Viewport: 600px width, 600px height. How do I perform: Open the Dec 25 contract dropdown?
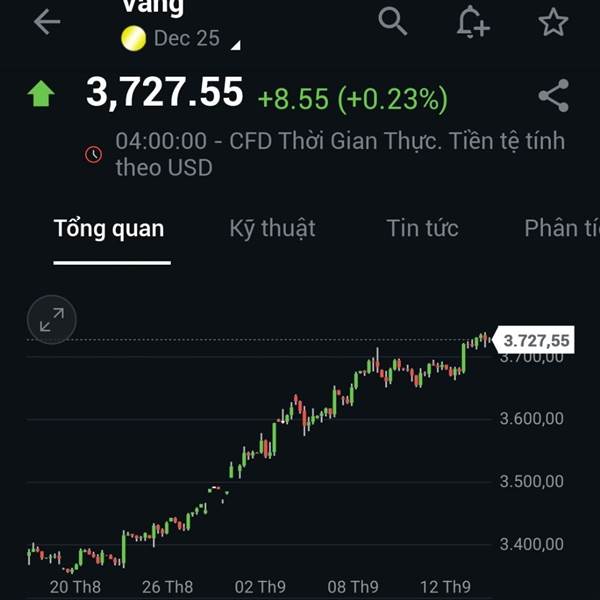point(181,39)
